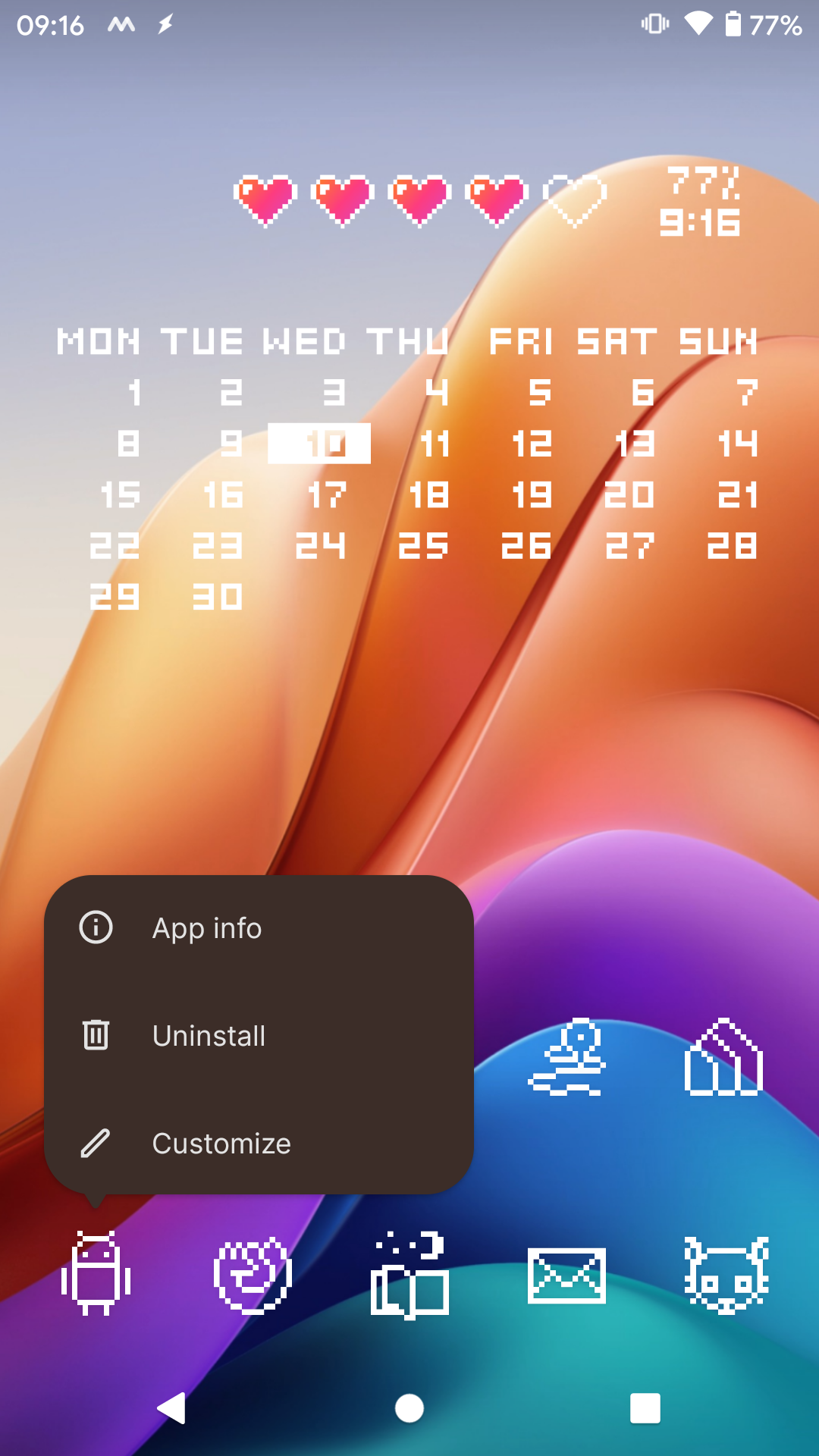Tap the pixel hearts battery widget
The width and height of the screenshot is (819, 1456).
(x=421, y=201)
